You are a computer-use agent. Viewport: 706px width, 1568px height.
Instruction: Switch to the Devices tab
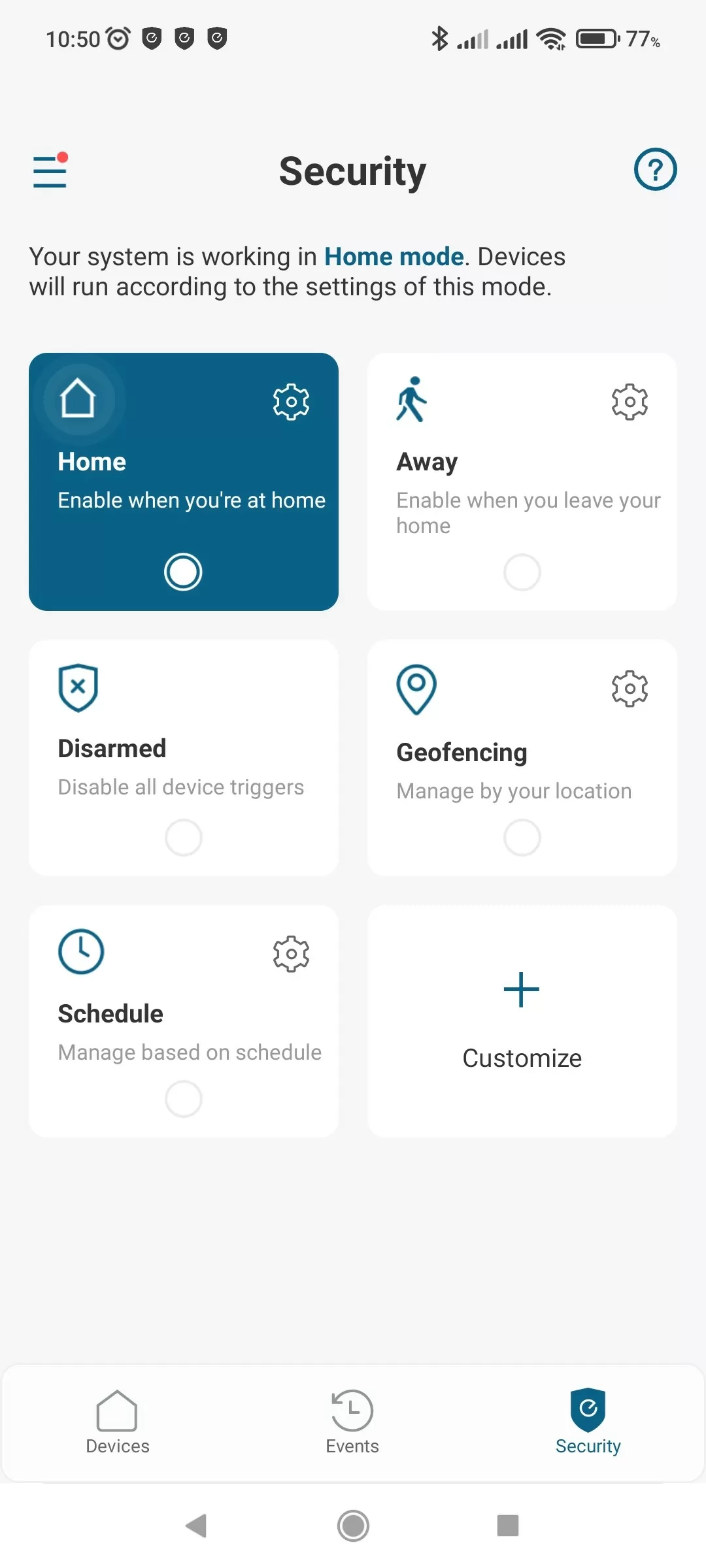(118, 1422)
